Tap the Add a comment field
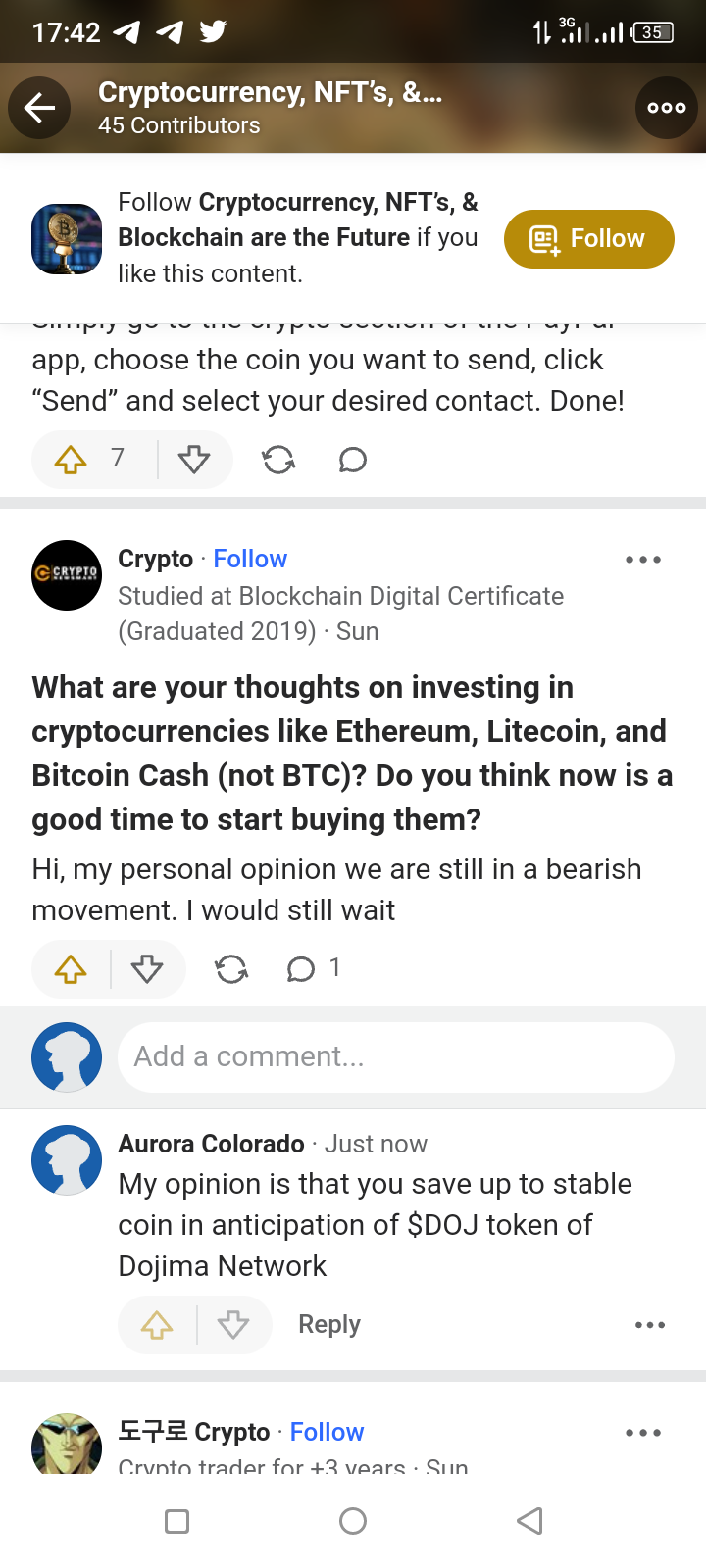706x1568 pixels. click(395, 1056)
